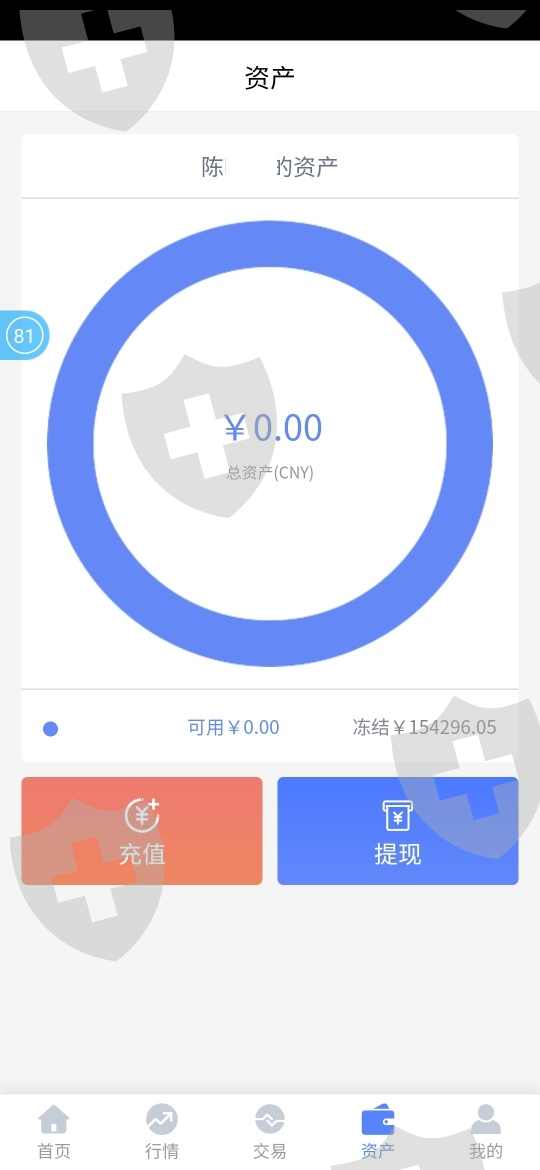The width and height of the screenshot is (540, 1170).
Task: Go to the 行情 market tab
Action: [x=162, y=1133]
